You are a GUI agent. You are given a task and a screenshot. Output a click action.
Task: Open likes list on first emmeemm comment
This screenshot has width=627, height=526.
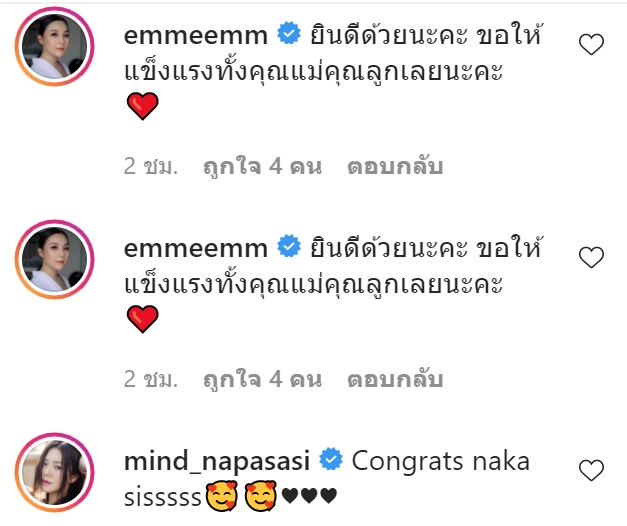point(261,167)
